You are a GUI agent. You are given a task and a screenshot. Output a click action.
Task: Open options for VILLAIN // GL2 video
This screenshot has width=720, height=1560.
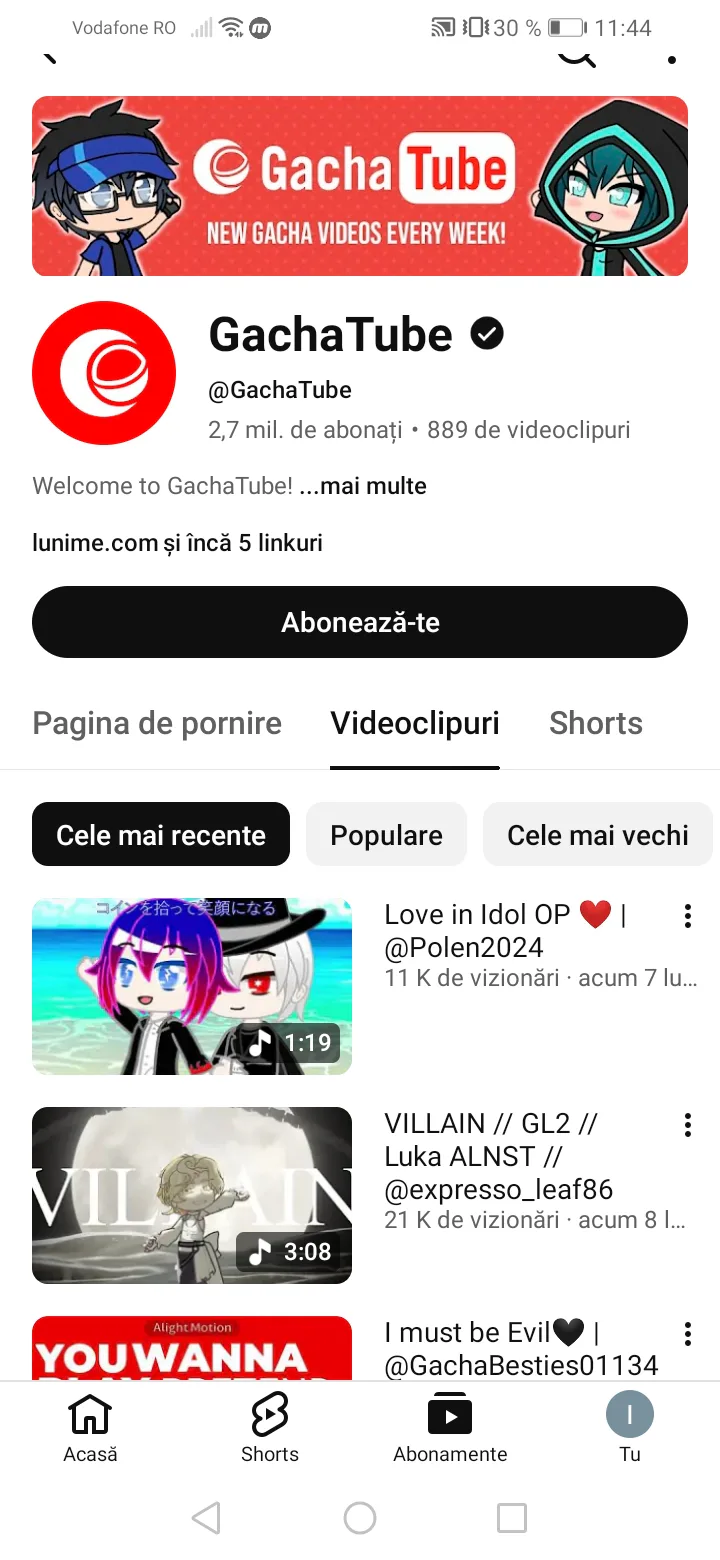tap(688, 1125)
